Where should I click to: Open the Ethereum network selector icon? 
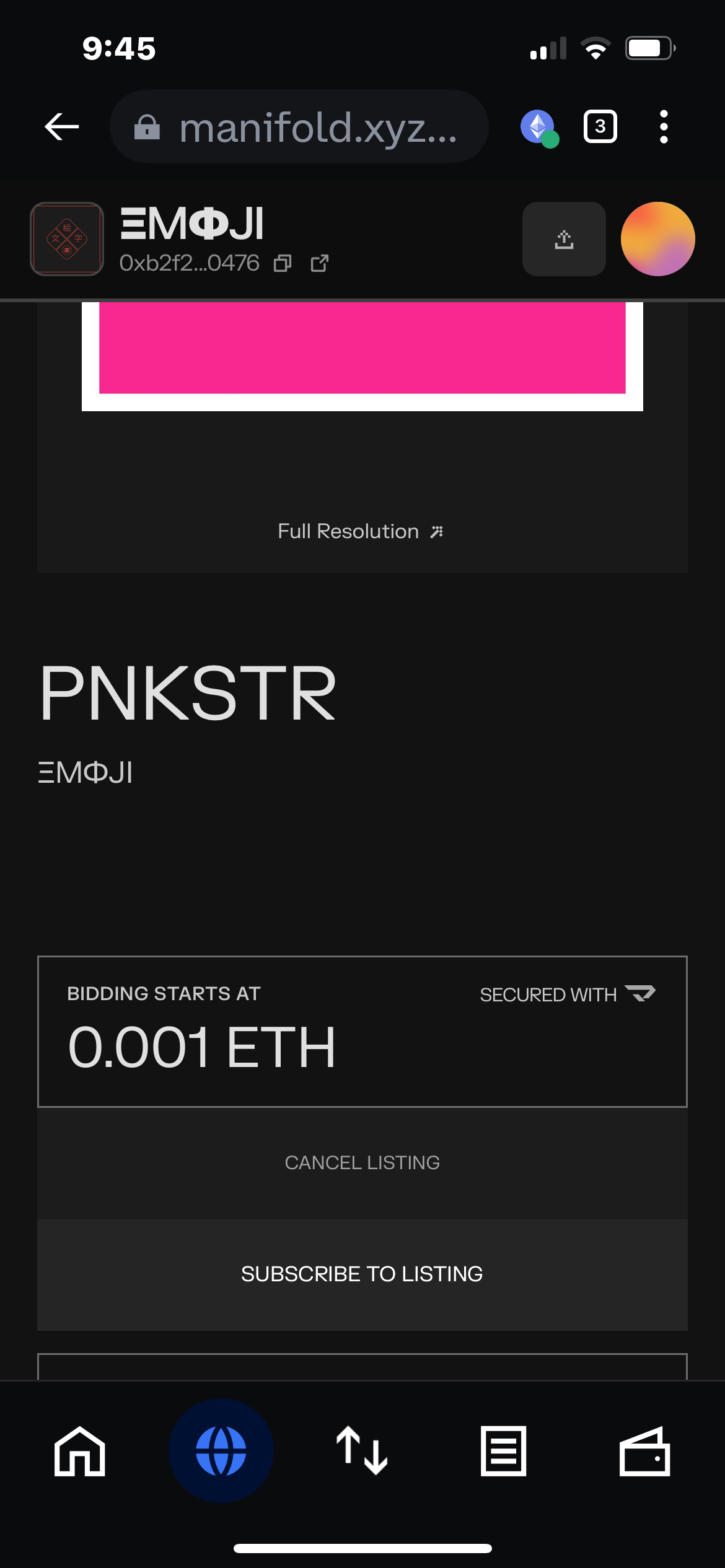pos(538,128)
